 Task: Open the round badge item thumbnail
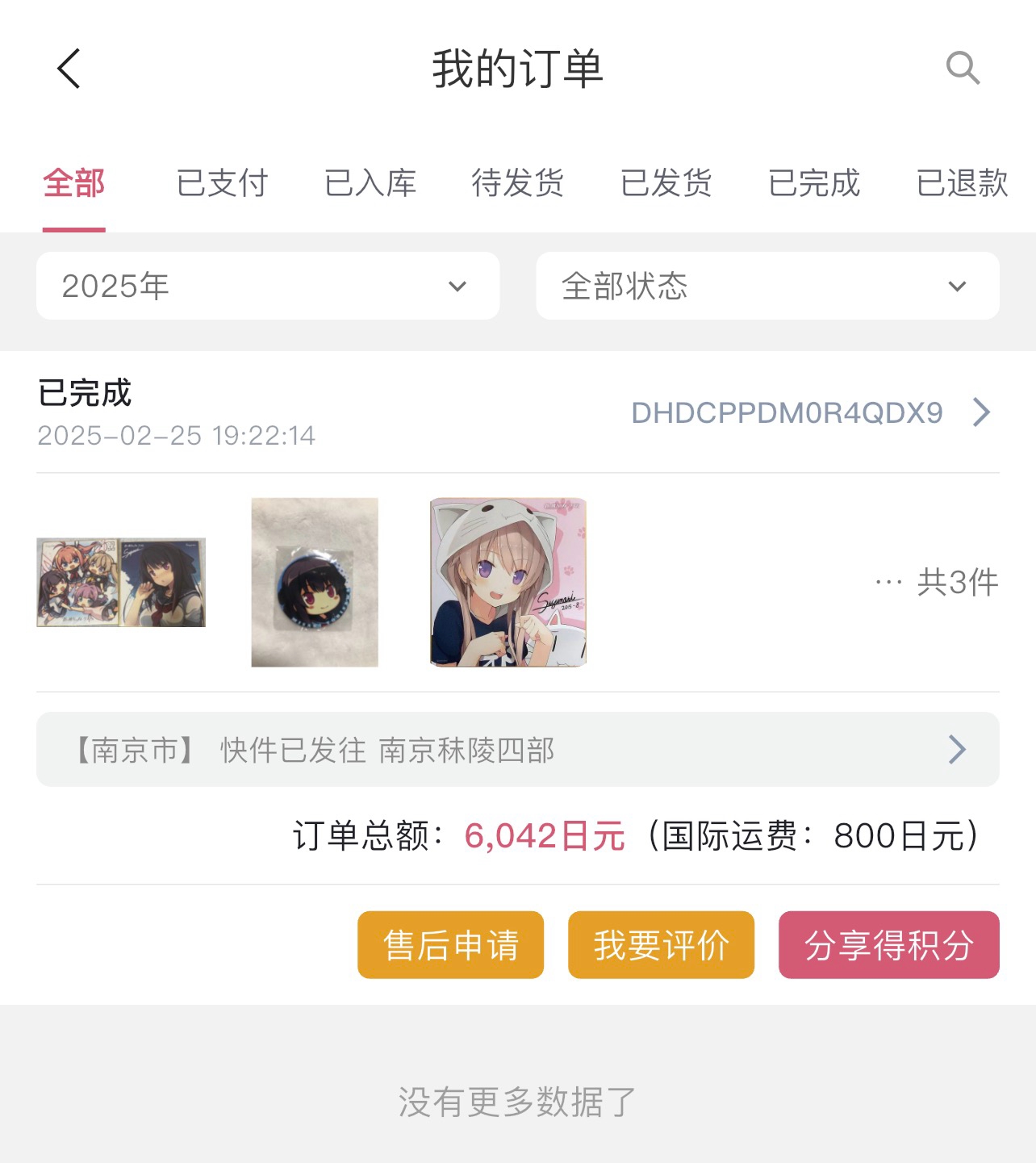tap(315, 582)
